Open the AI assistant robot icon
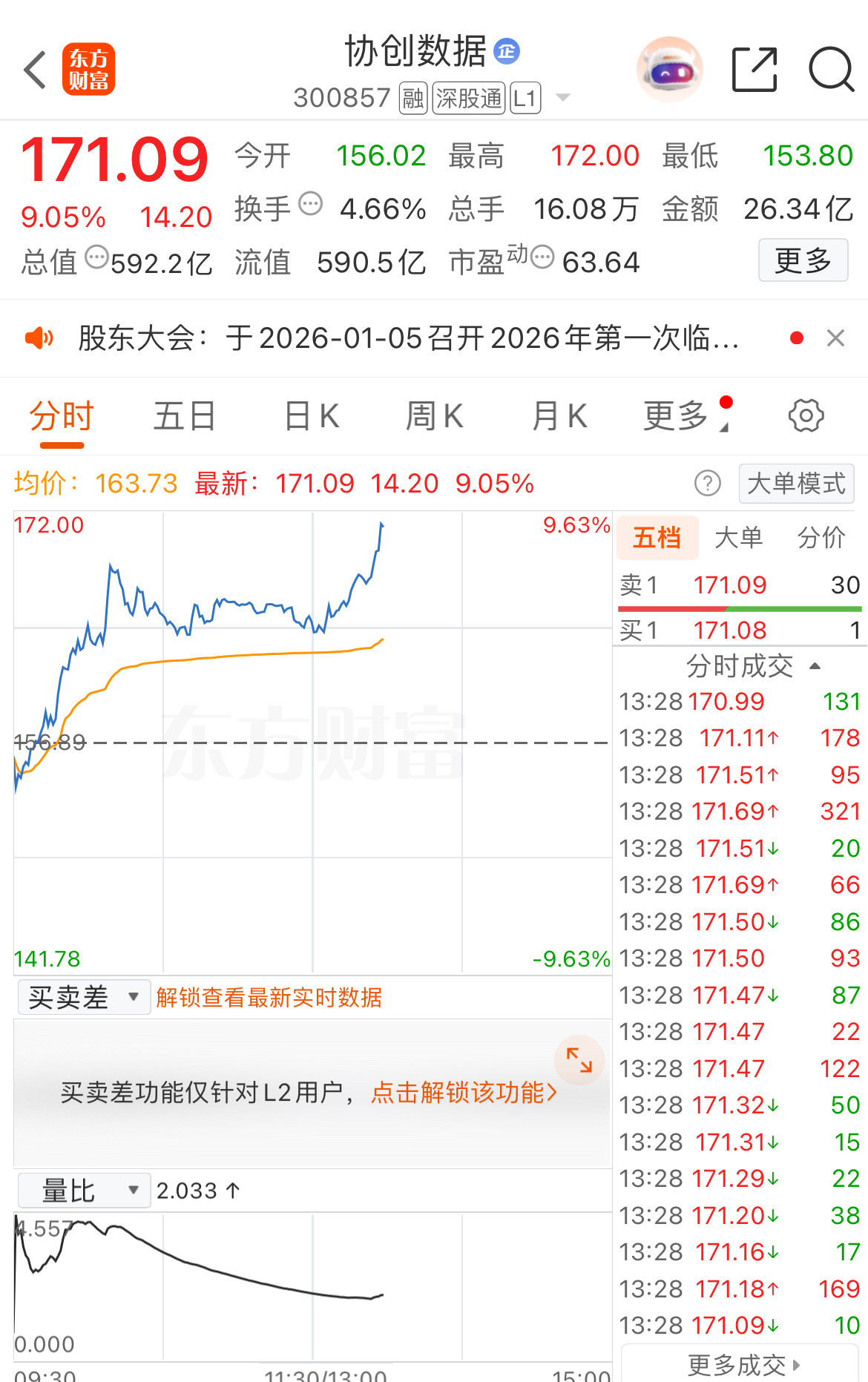 [x=668, y=68]
